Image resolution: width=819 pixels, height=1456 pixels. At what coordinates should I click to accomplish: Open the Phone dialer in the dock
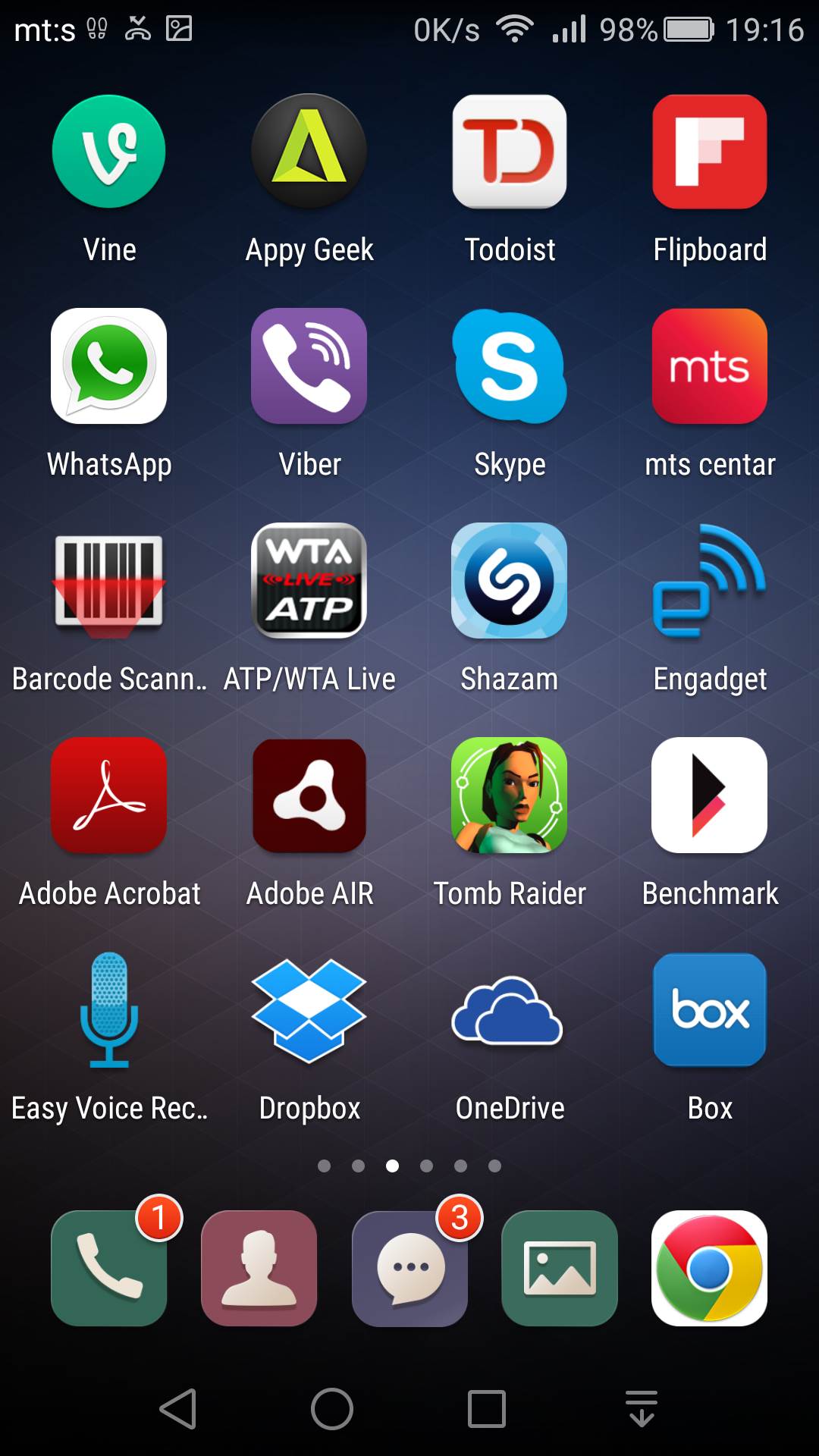click(x=109, y=1268)
